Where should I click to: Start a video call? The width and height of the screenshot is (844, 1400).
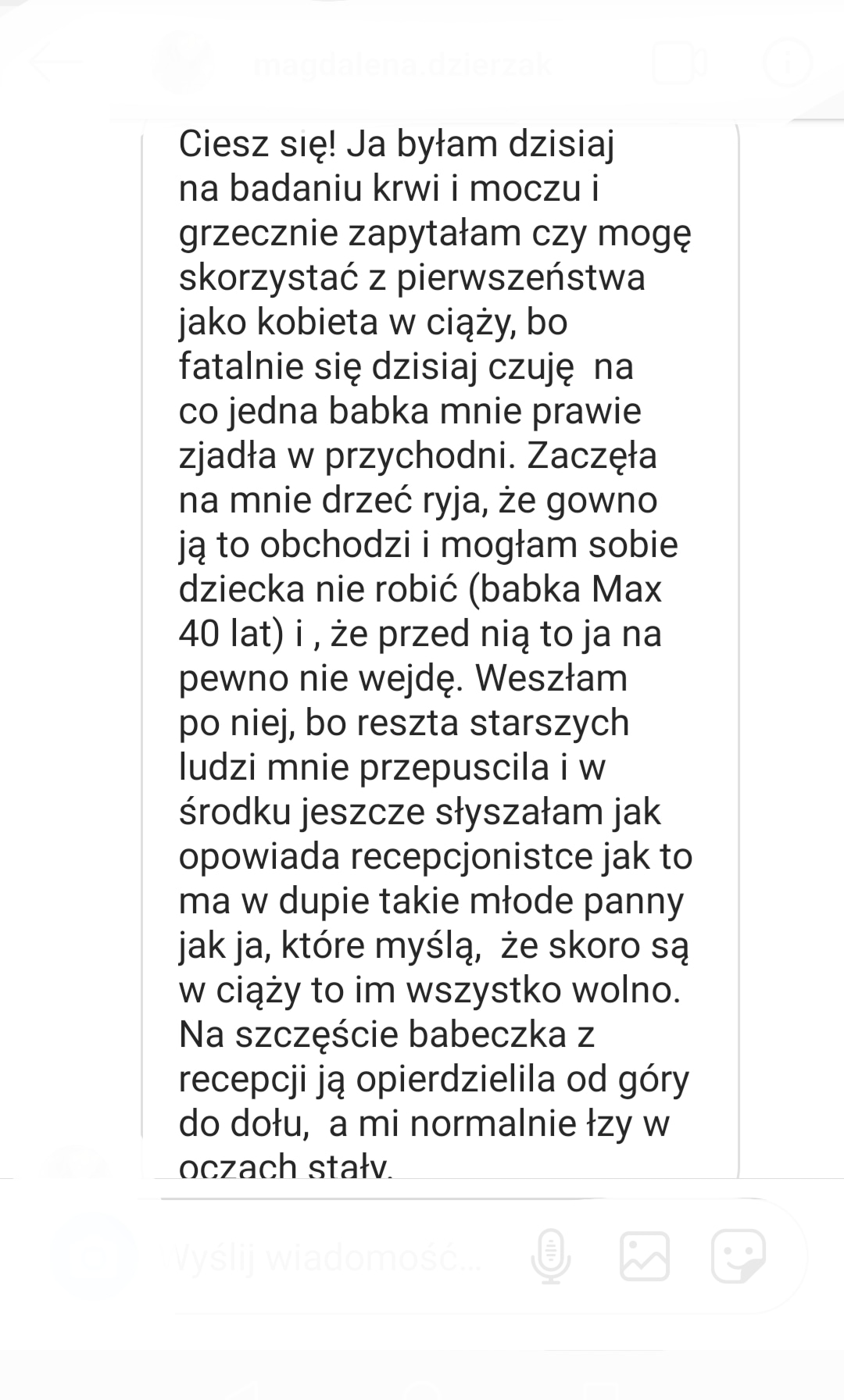(679, 64)
